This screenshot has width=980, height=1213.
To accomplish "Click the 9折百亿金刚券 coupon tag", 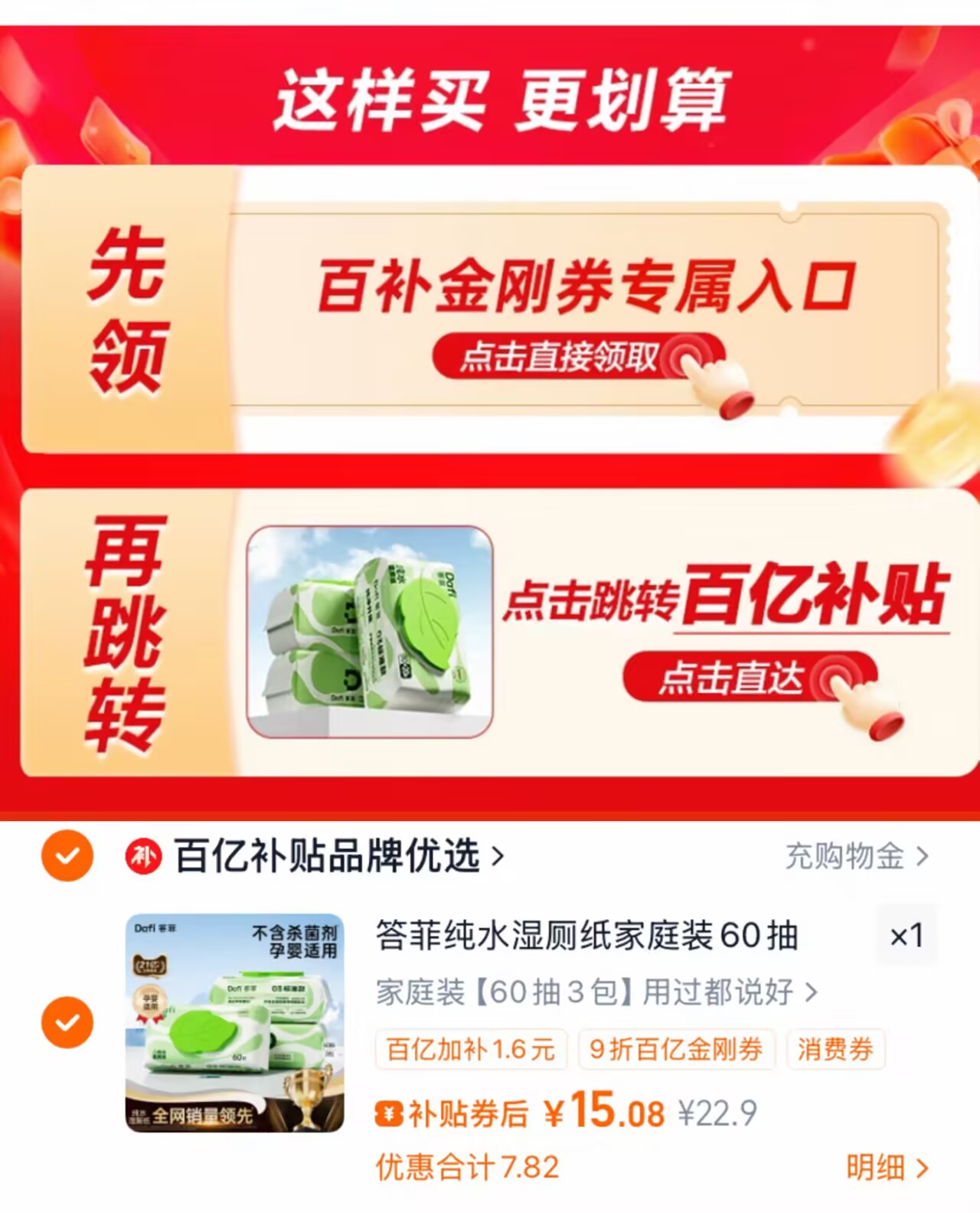I will [677, 1050].
